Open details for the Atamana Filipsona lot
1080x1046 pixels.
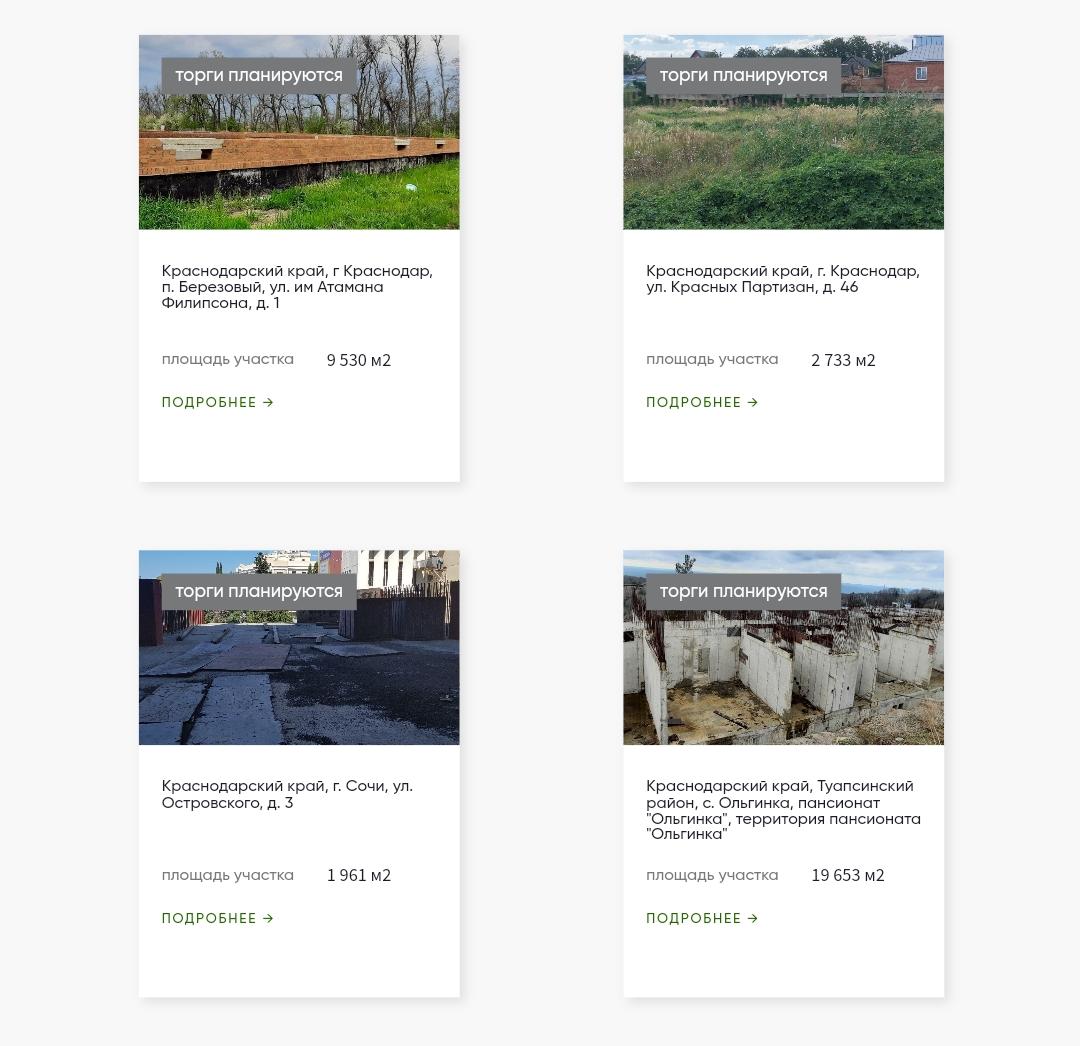point(217,402)
